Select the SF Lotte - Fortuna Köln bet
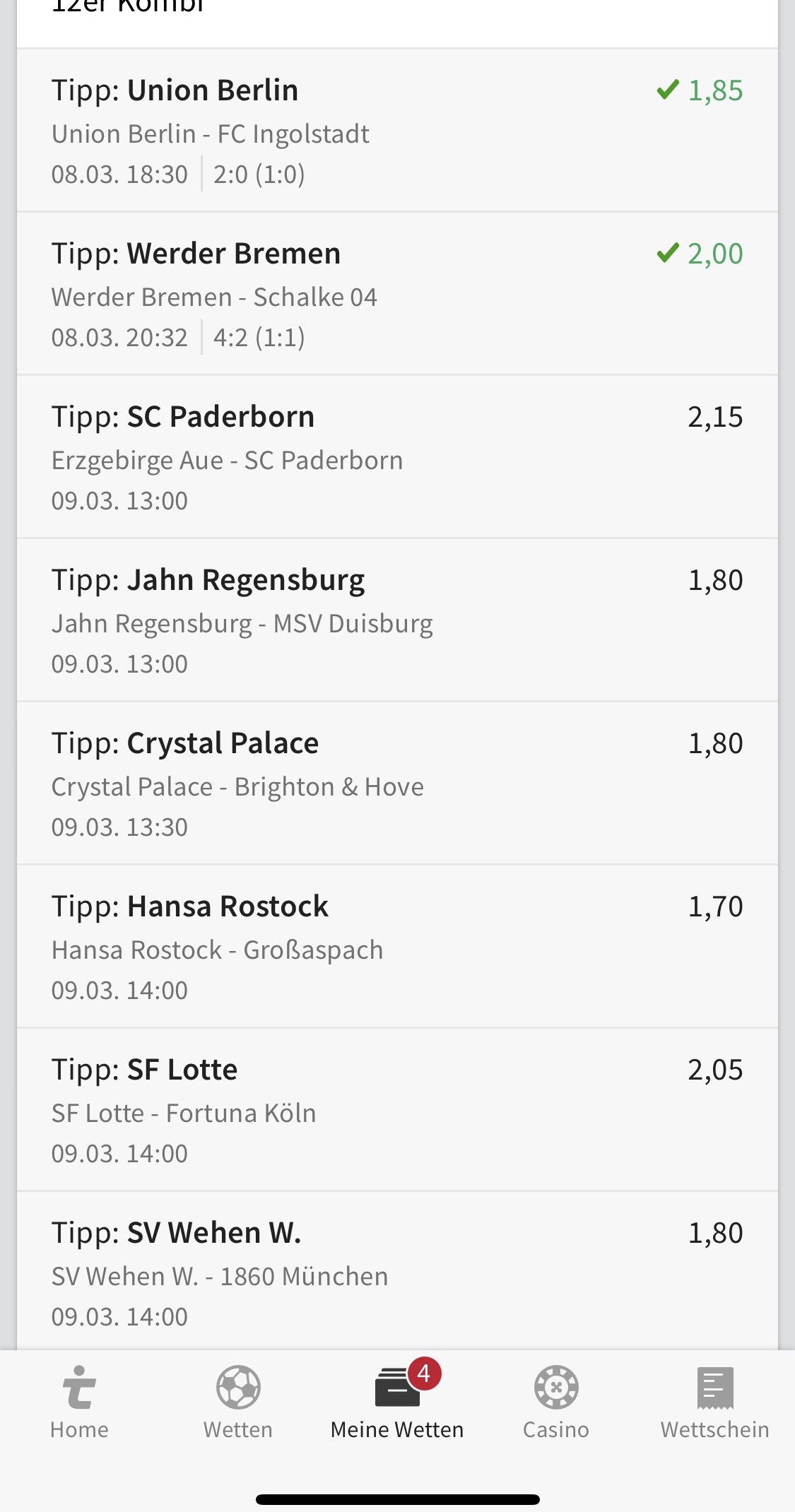795x1512 pixels. click(397, 1111)
